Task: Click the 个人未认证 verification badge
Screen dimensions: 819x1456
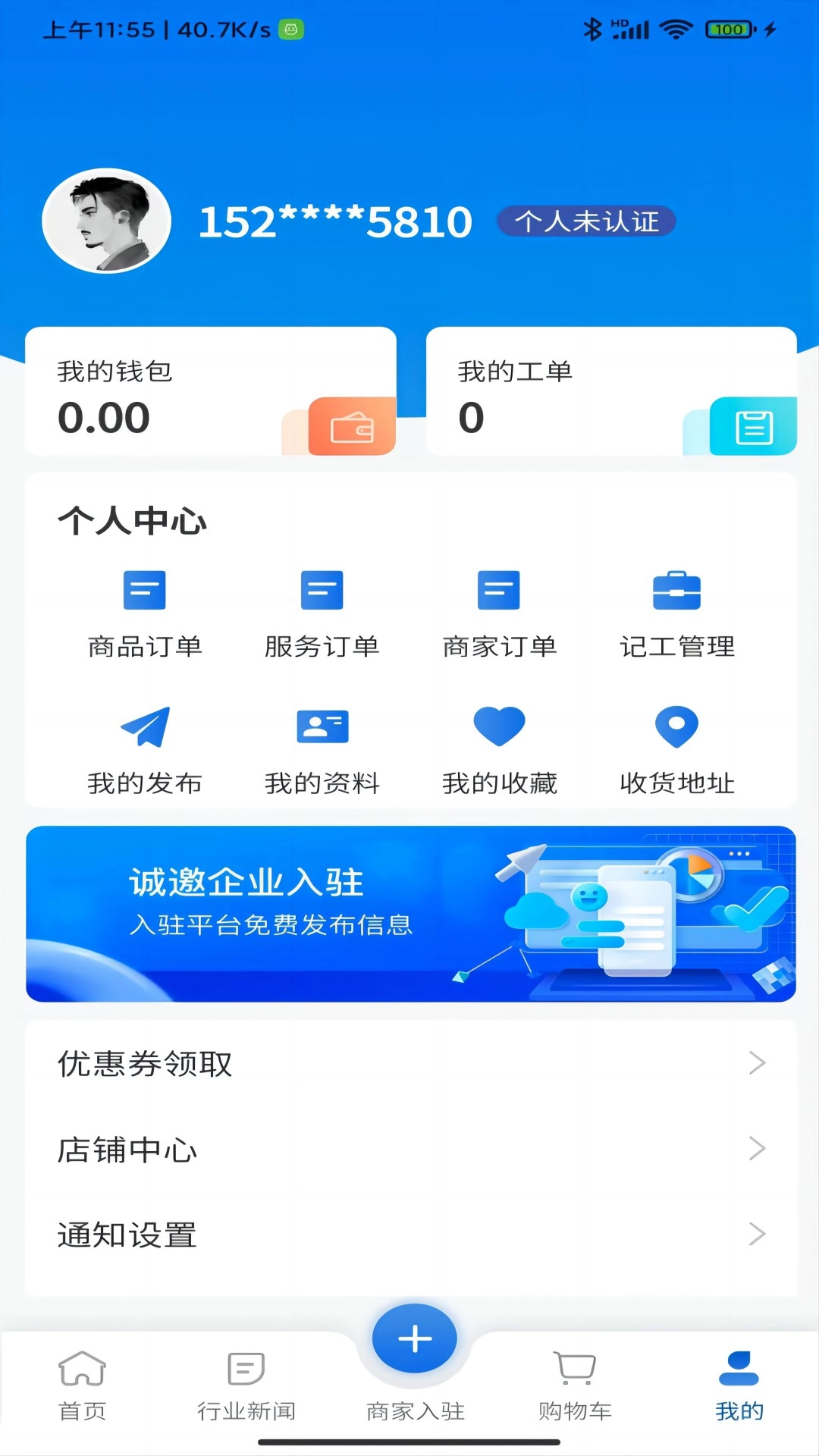Action: pos(587,221)
